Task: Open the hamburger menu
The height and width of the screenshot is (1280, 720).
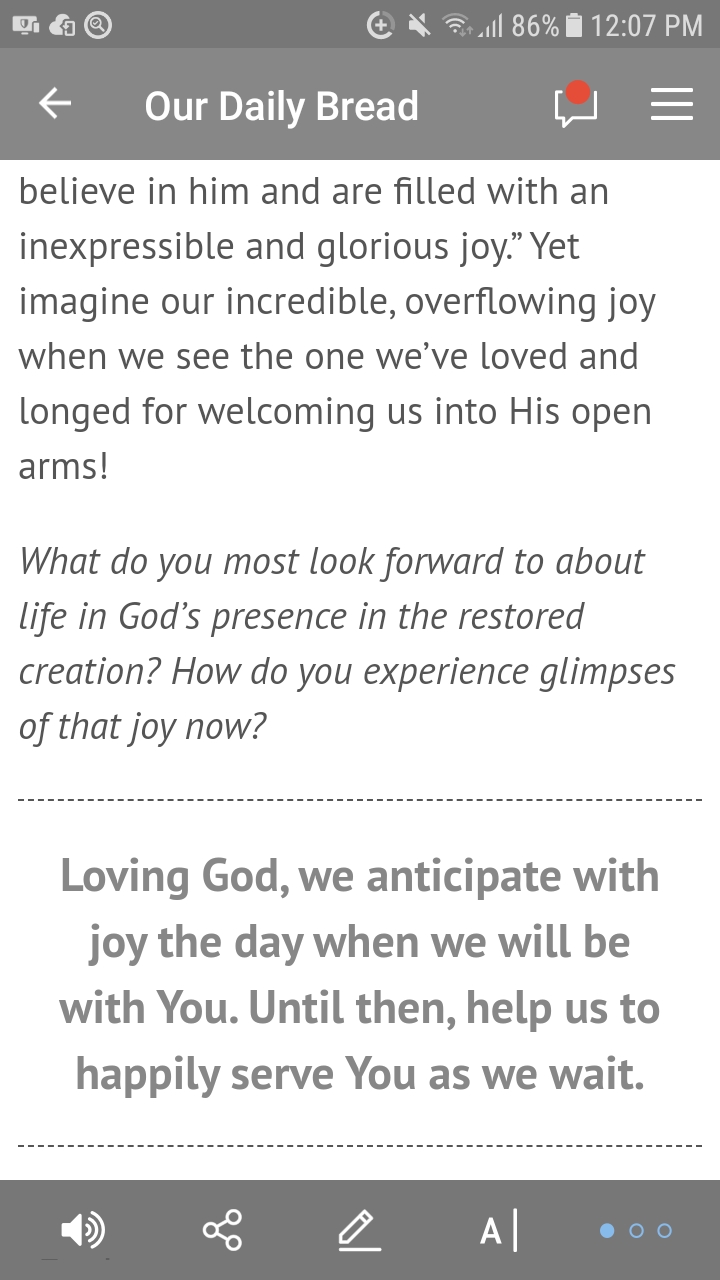Action: tap(671, 105)
